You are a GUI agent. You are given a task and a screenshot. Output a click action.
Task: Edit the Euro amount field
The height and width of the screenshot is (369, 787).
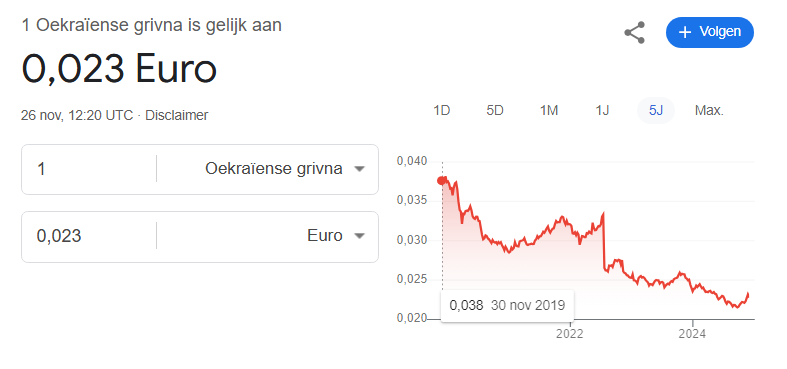[89, 236]
